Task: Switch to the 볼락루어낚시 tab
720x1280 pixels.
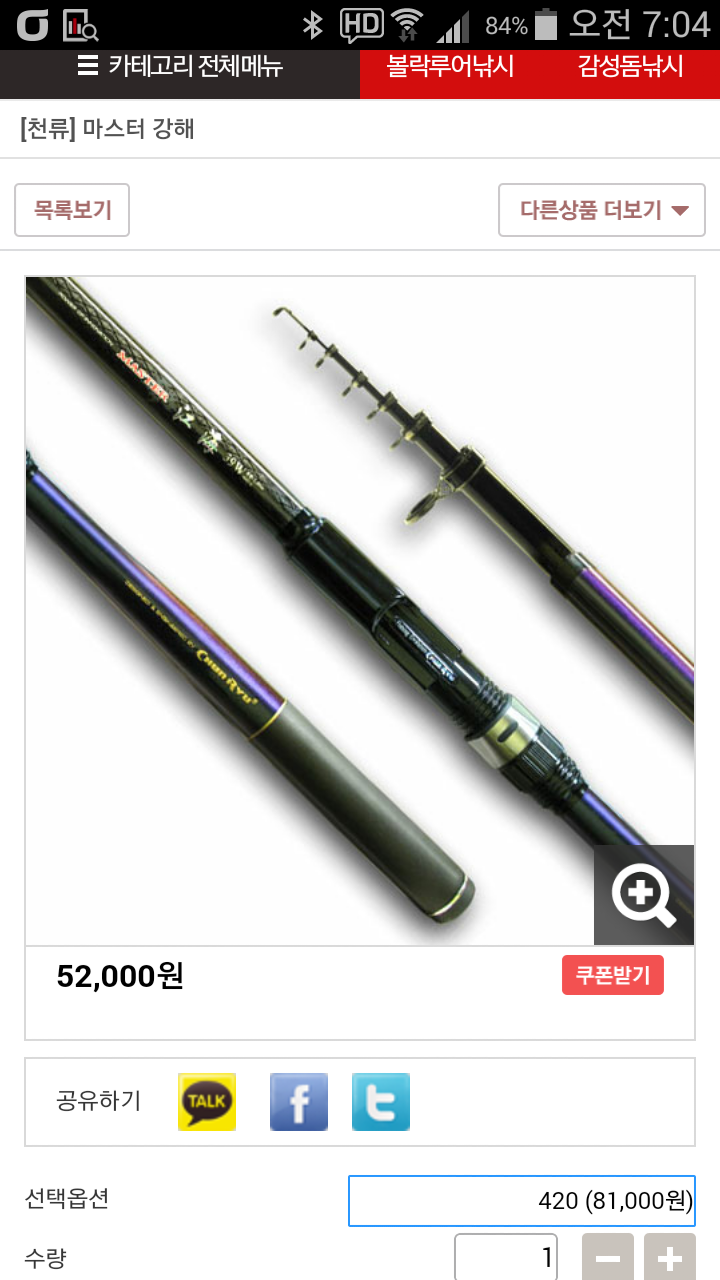Action: 450,67
